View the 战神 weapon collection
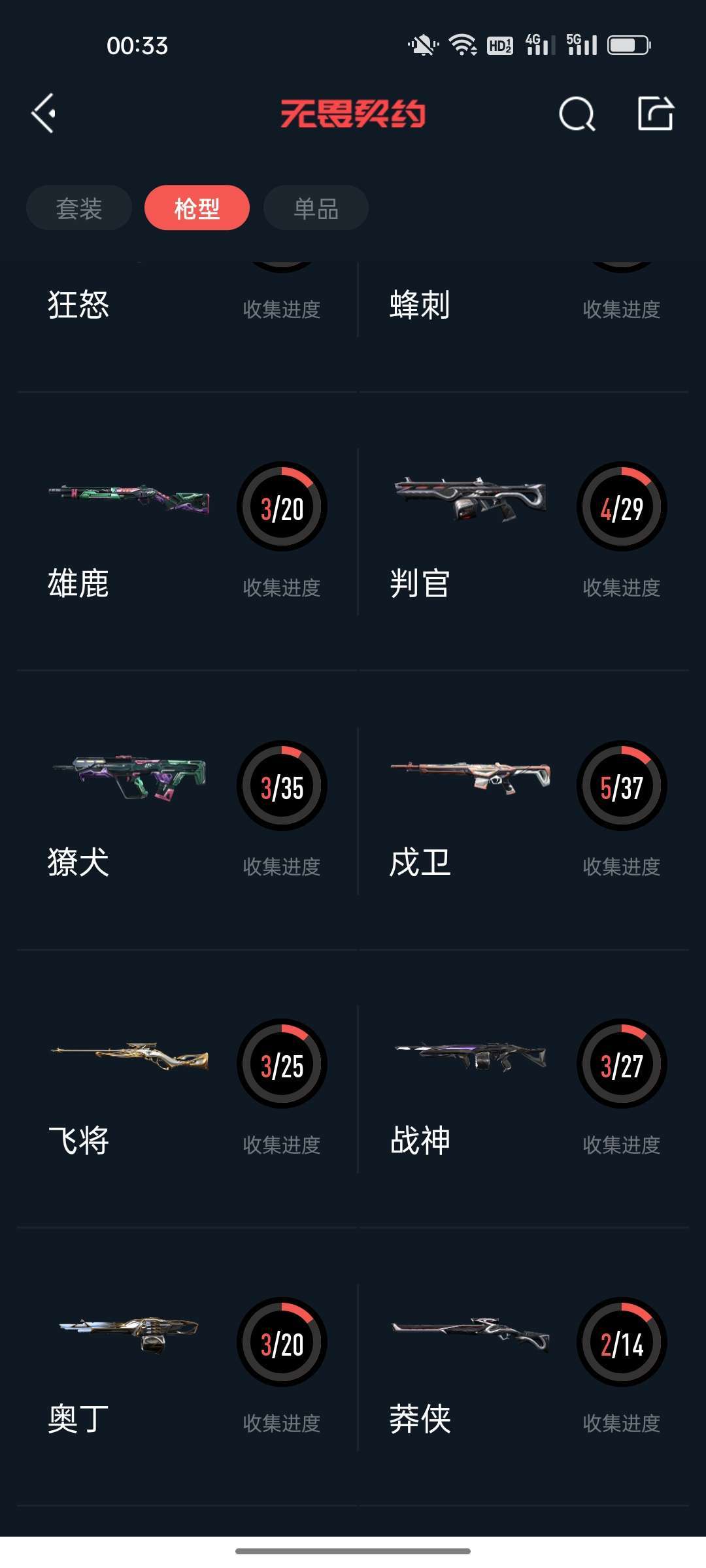This screenshot has width=706, height=1568. [524, 1088]
